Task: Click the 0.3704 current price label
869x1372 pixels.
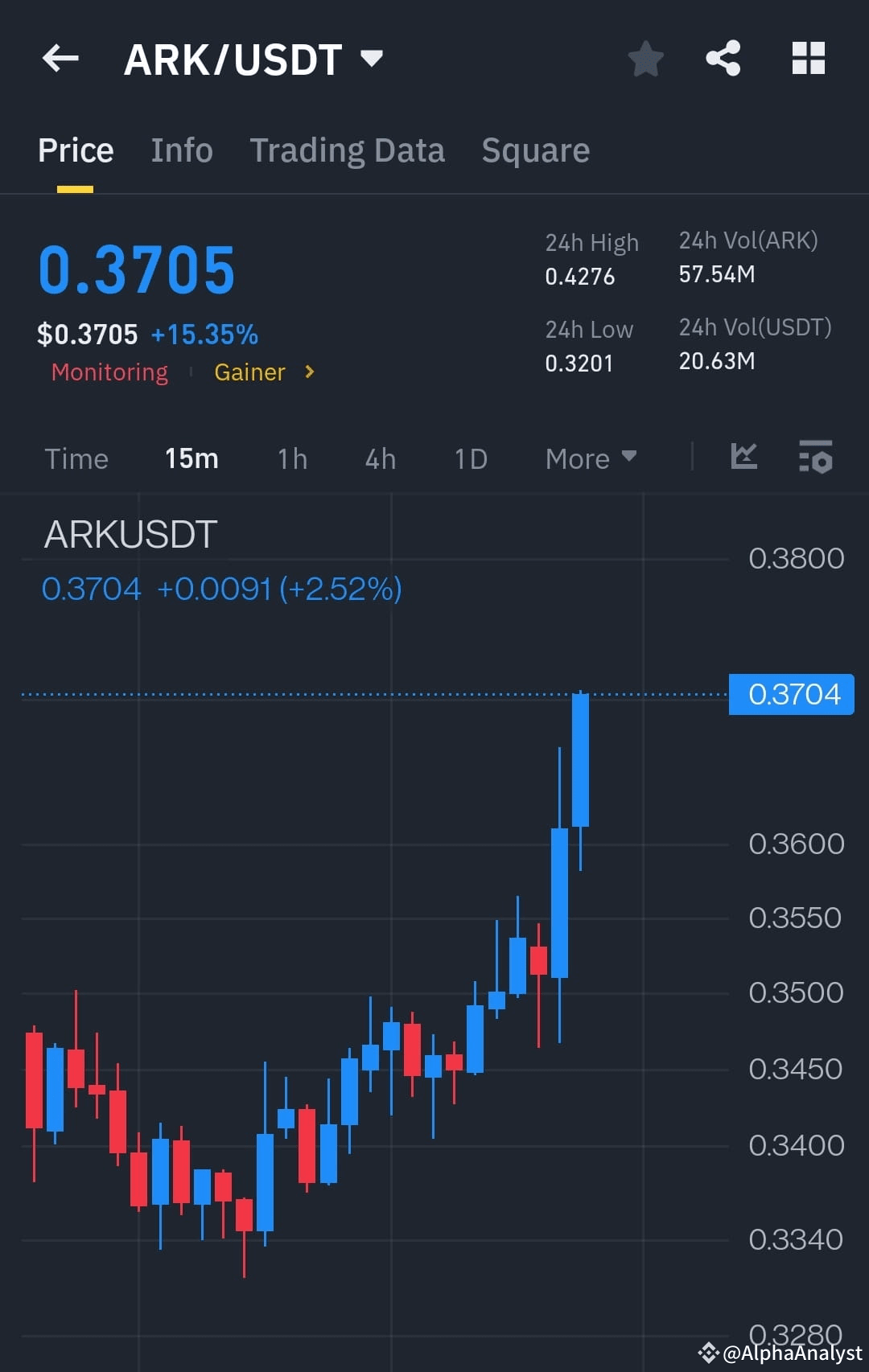Action: 791,693
